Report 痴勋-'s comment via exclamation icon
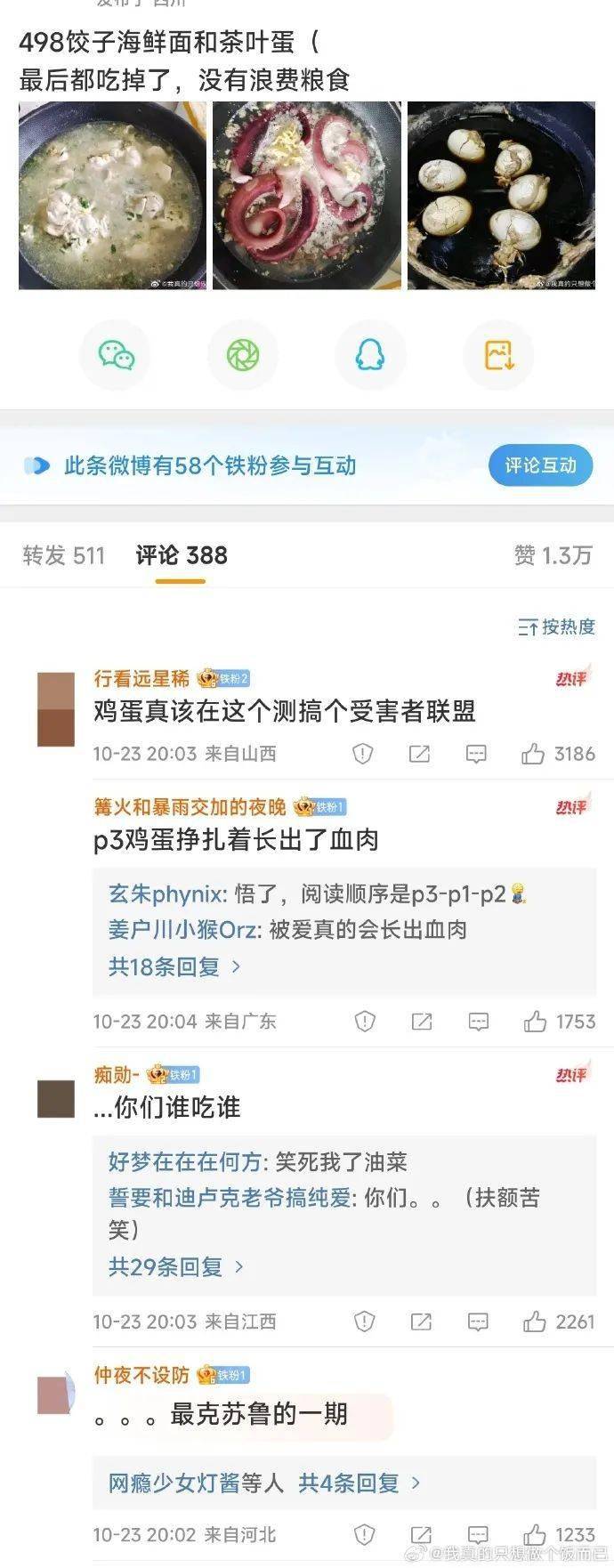This screenshot has width=614, height=1568. point(364,1321)
